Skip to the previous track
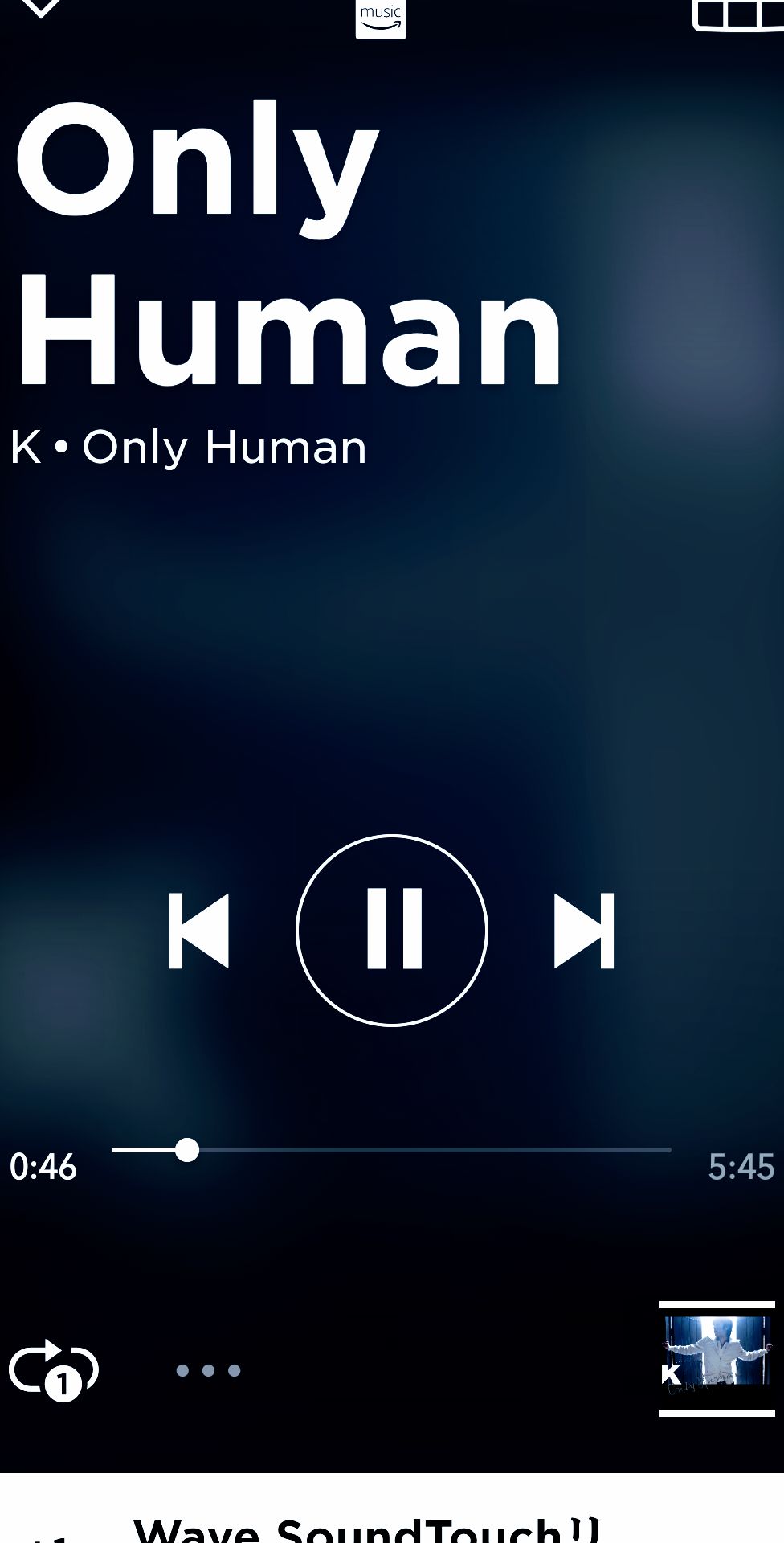Viewport: 784px width, 1543px height. [198, 931]
